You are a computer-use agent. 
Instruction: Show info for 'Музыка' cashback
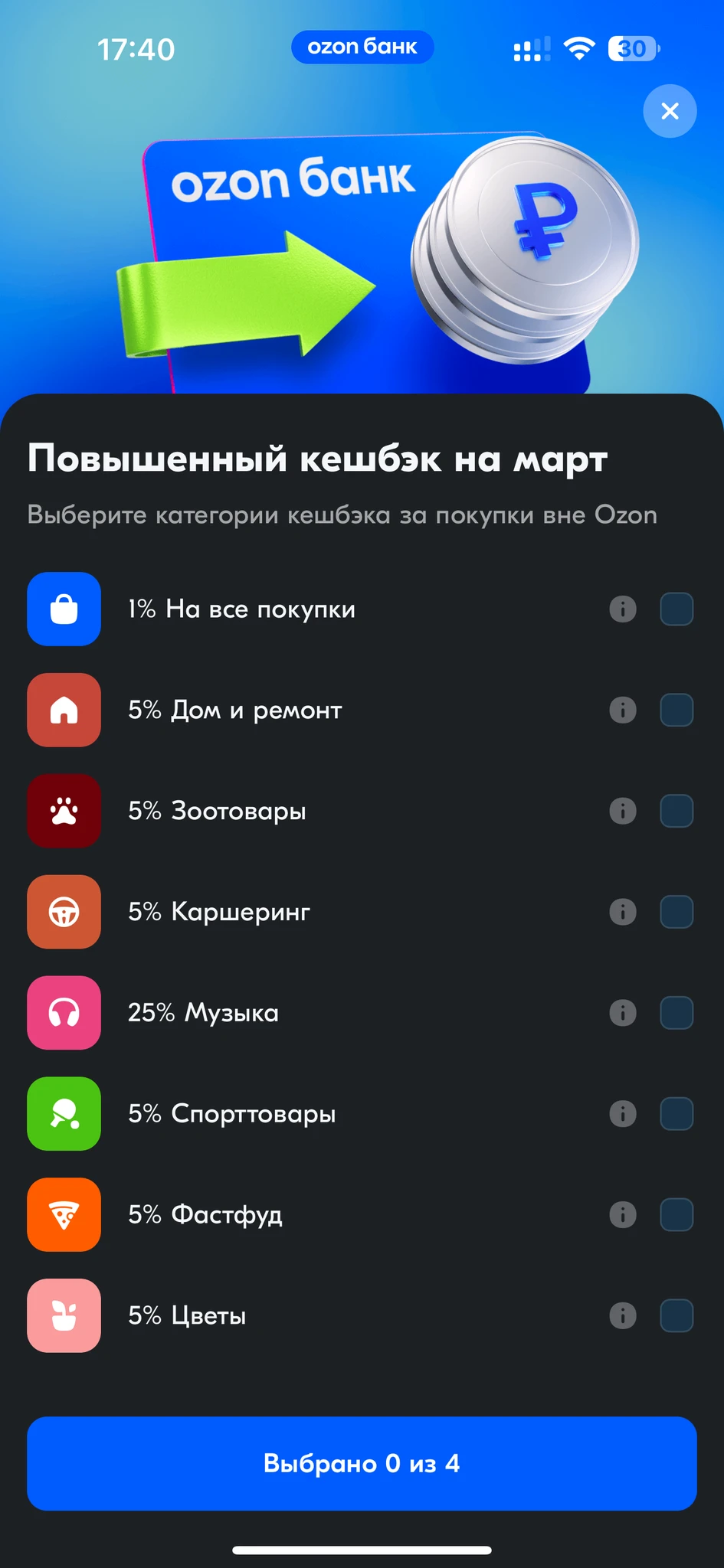coord(623,1013)
